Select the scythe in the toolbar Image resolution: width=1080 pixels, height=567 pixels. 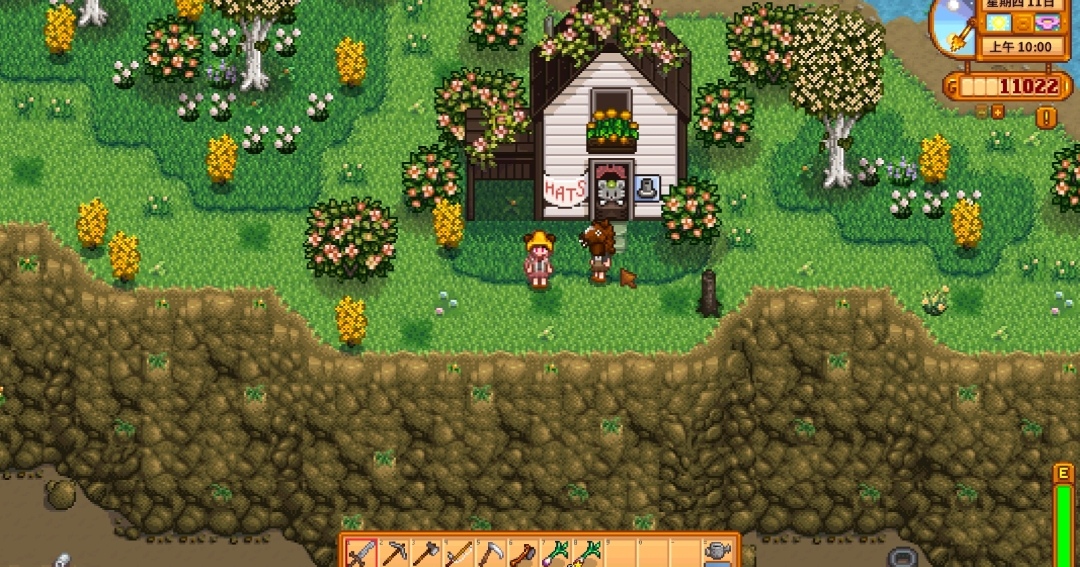pyautogui.click(x=489, y=553)
